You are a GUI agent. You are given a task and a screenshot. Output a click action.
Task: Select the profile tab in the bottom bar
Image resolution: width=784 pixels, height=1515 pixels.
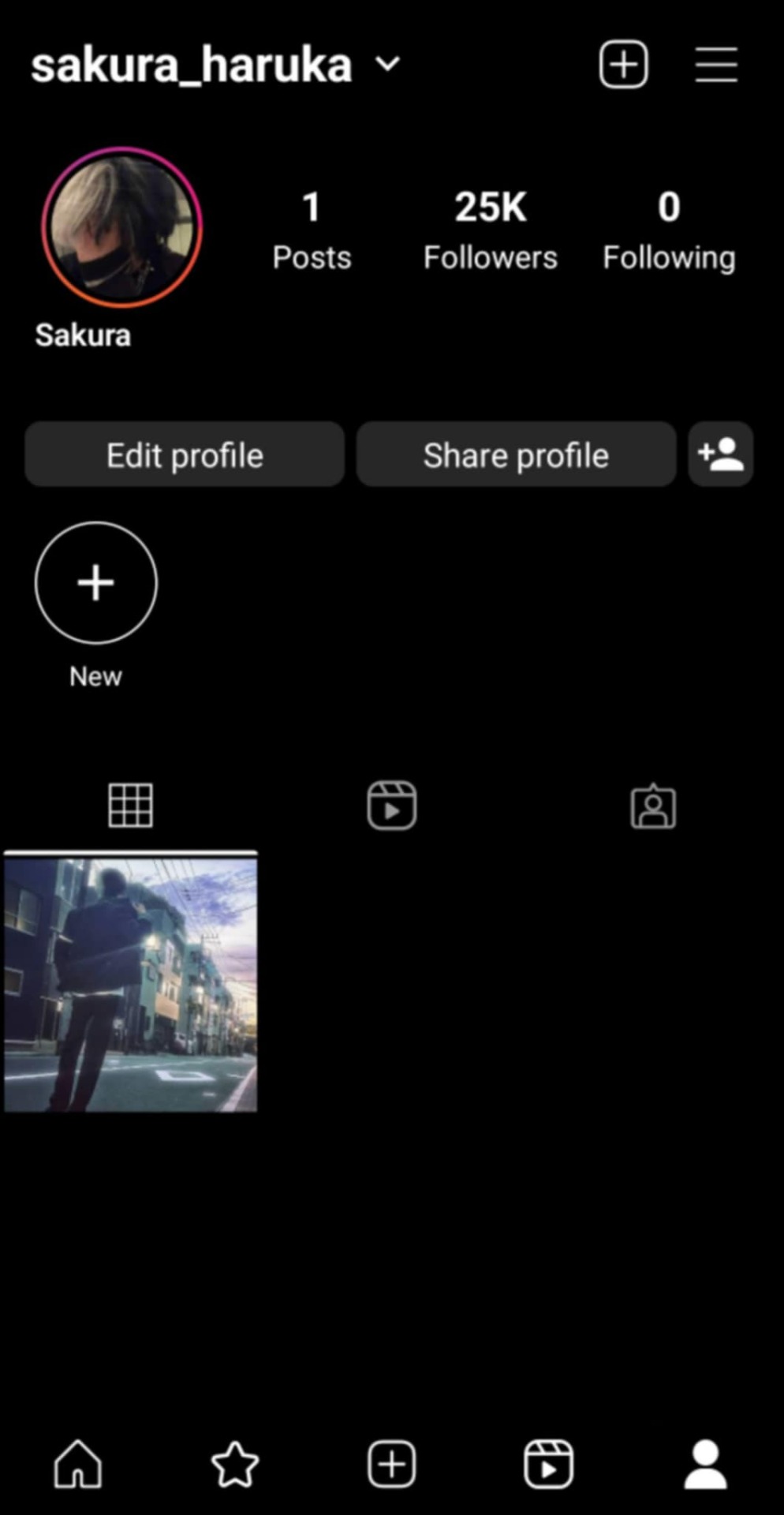point(705,1464)
